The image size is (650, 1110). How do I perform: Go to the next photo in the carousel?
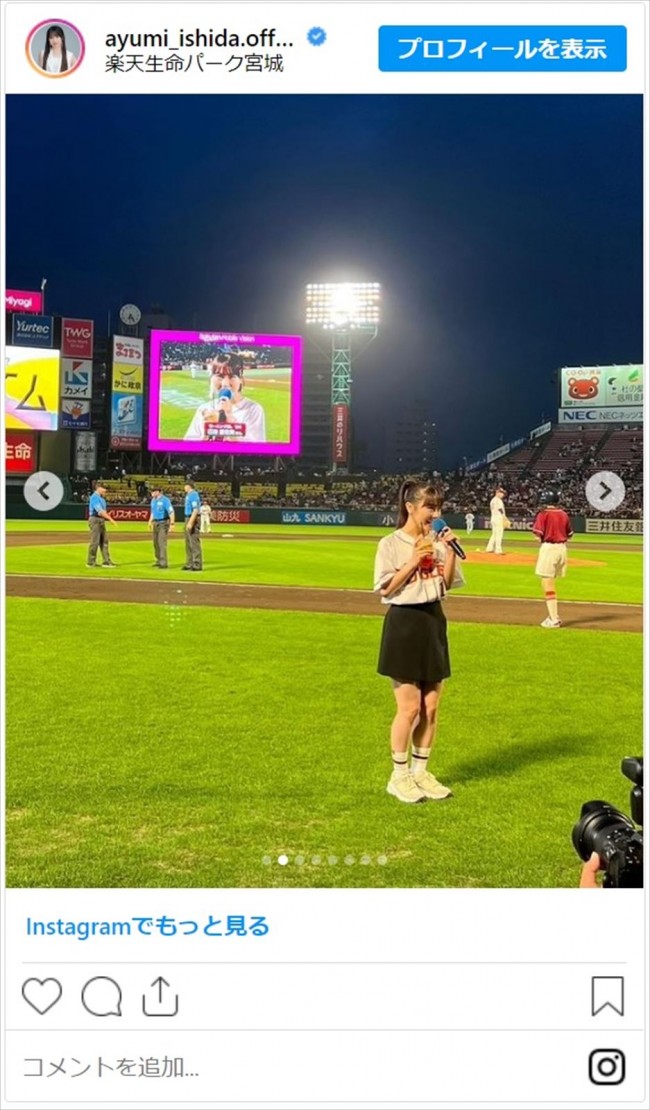605,491
